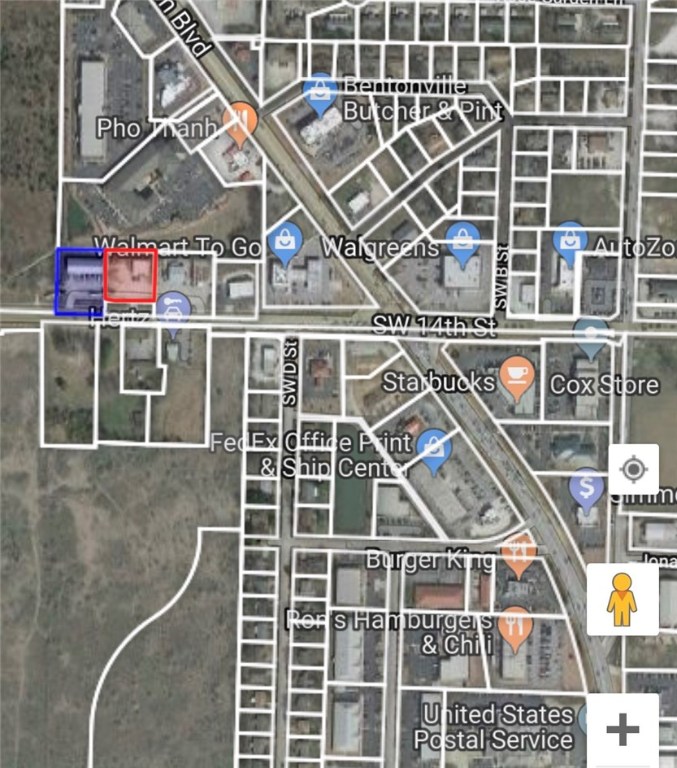Viewport: 677px width, 768px height.
Task: Open Bentonville Butcher & Pint marker
Action: coord(319,90)
